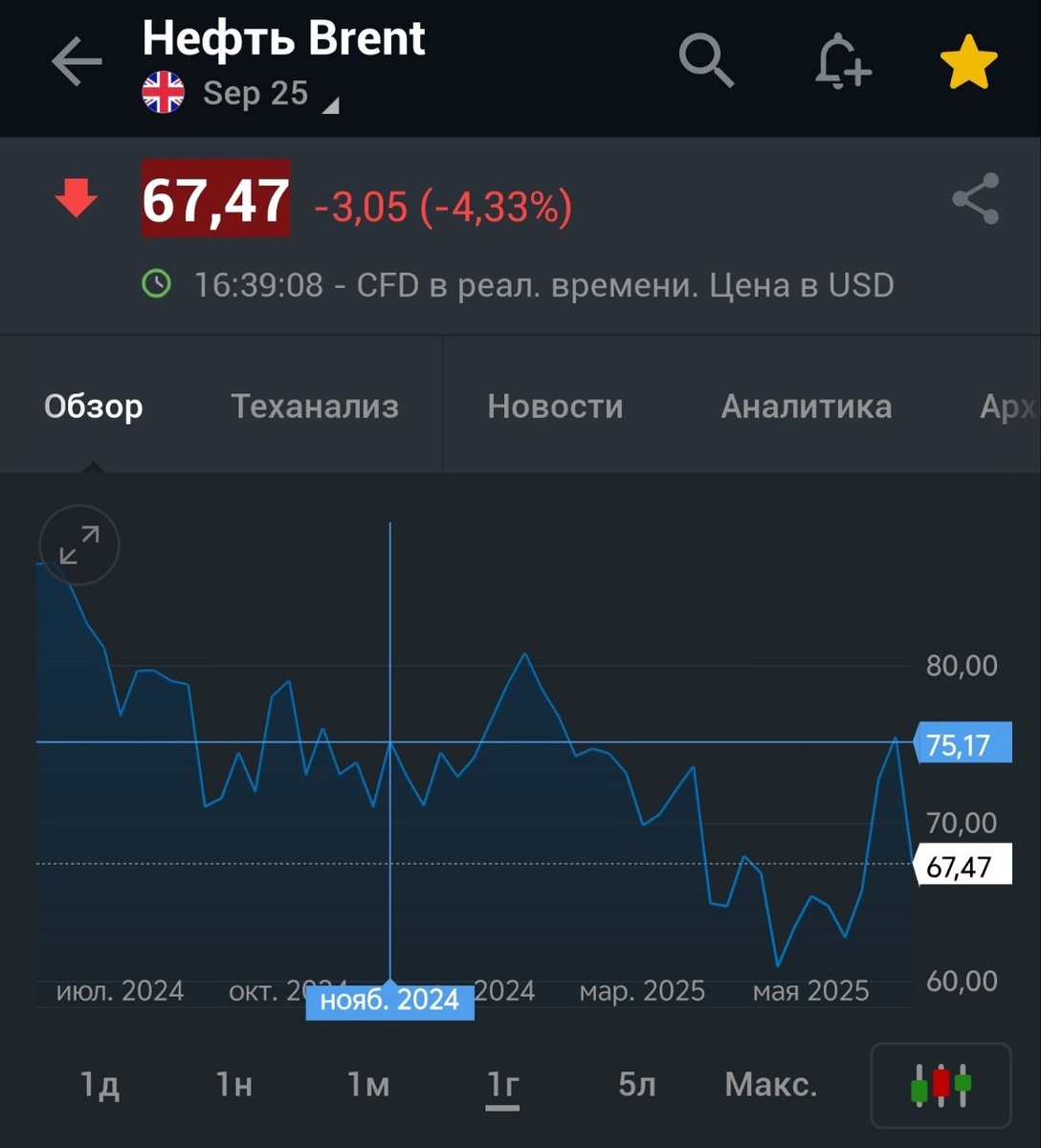Screen dimensions: 1041x1148
Task: Open the Новости tab
Action: click(555, 407)
